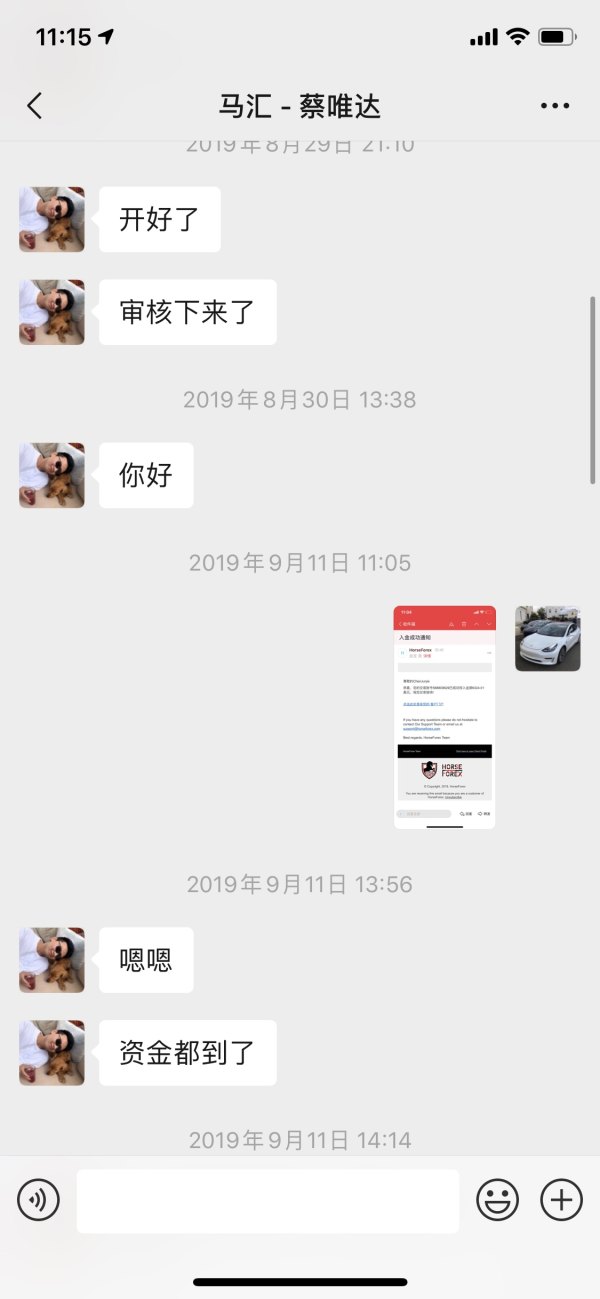View the sent HorseForex screenshot image
This screenshot has height=1299, width=600.
click(444, 717)
